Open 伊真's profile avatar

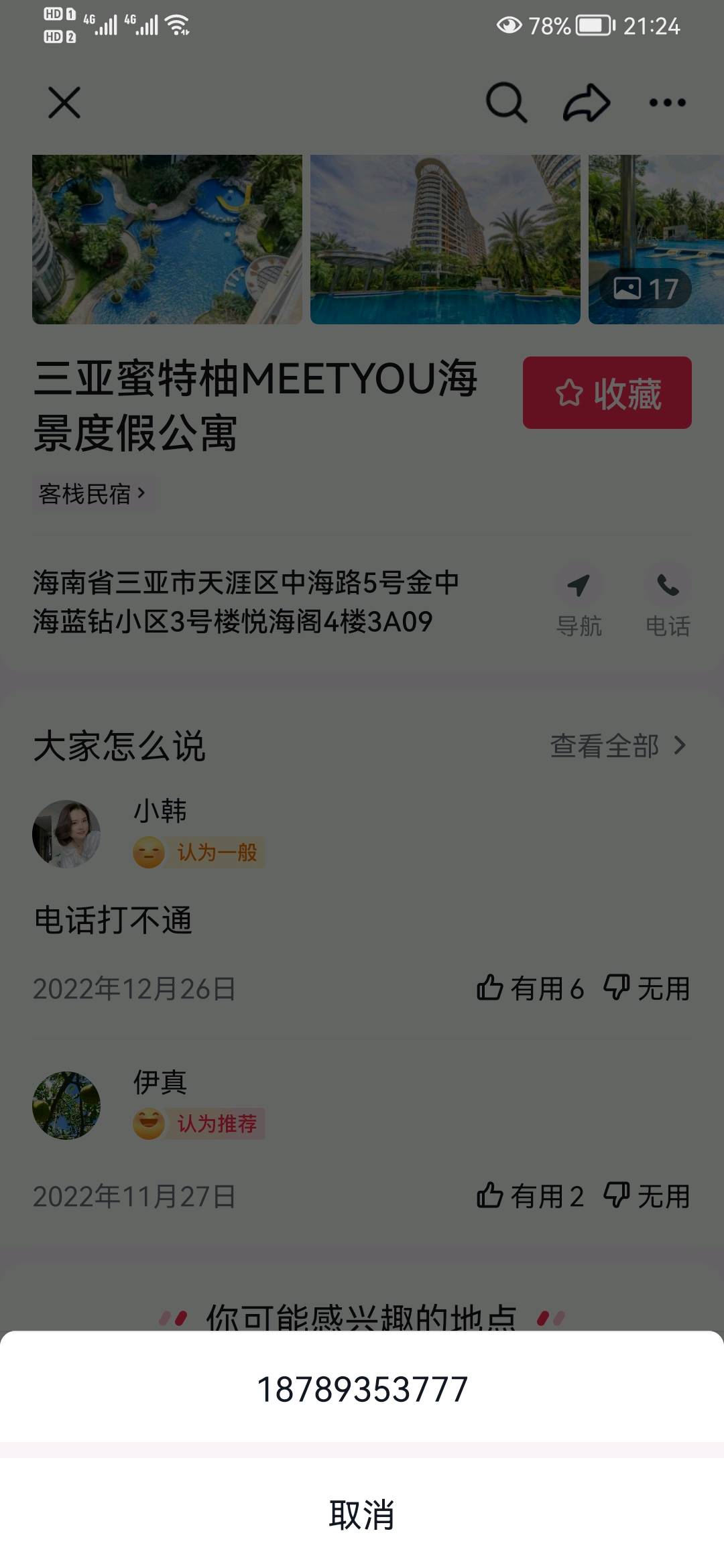click(66, 1105)
